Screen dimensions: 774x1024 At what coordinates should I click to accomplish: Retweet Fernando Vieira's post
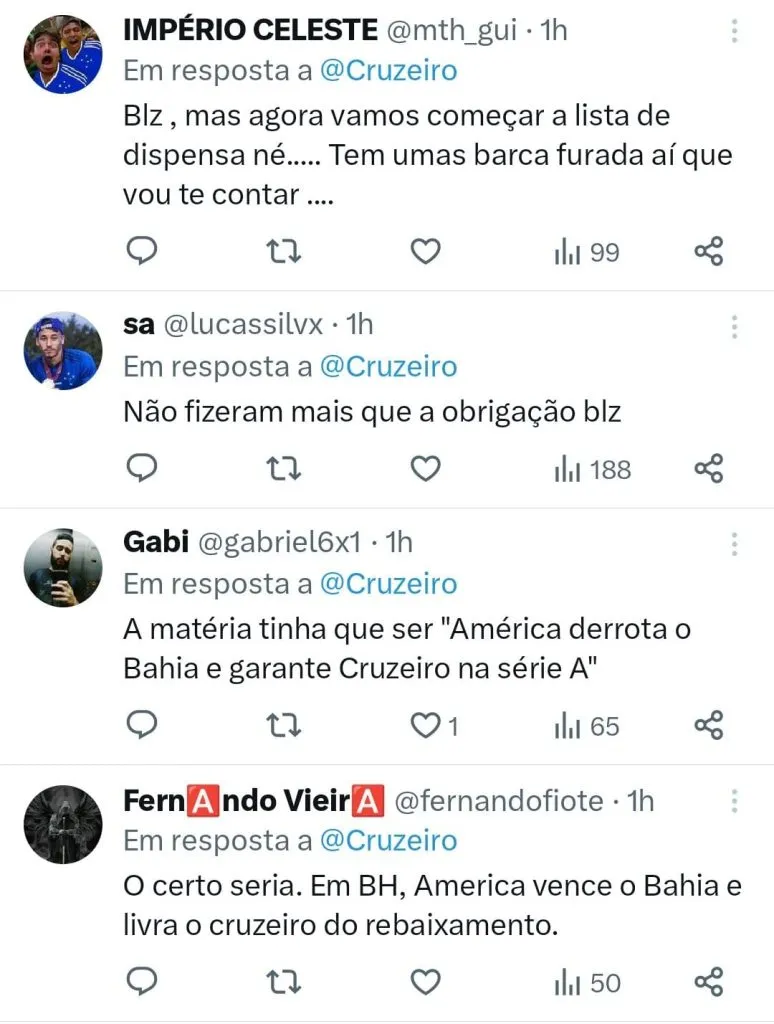point(285,982)
